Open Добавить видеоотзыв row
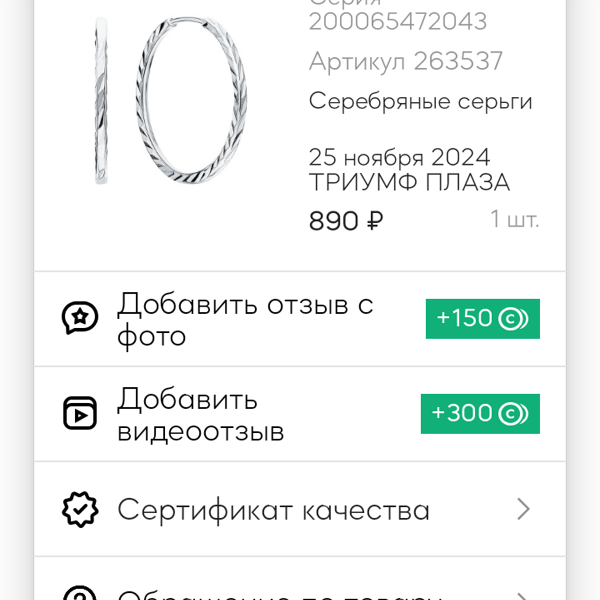Viewport: 600px width, 600px height. click(x=300, y=414)
